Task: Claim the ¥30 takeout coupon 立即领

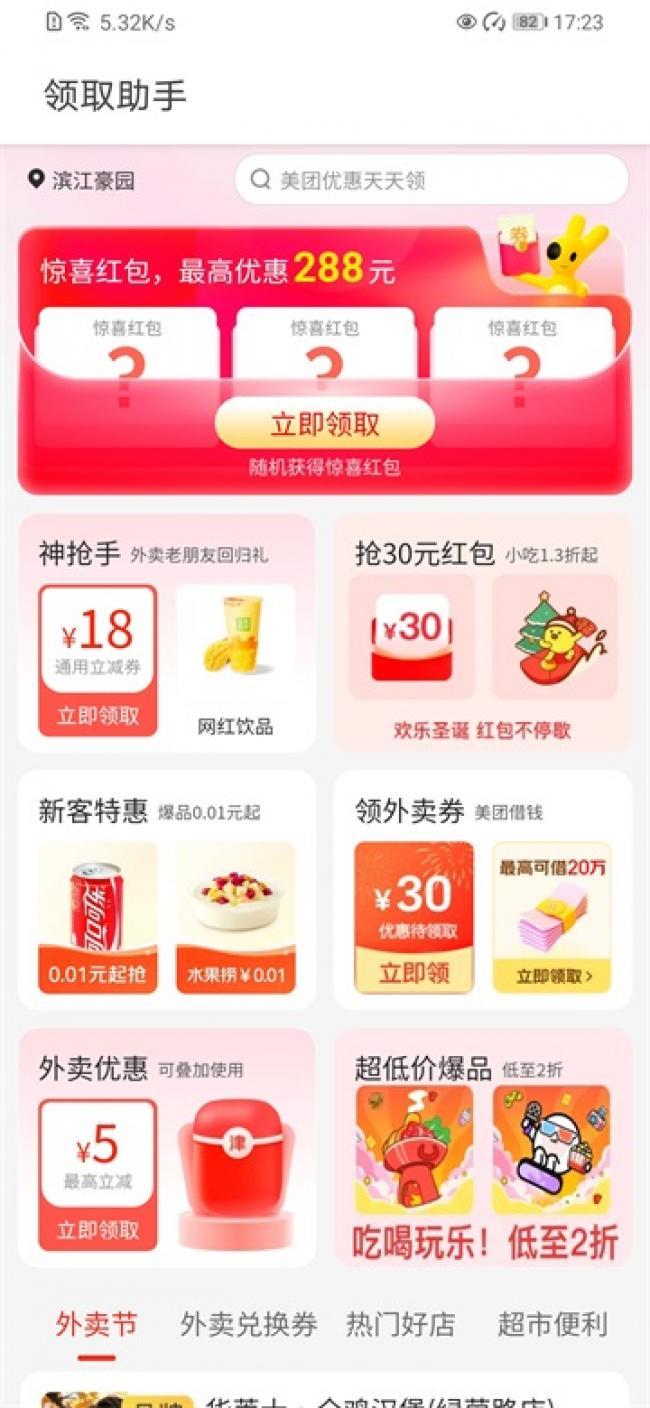Action: tap(414, 972)
